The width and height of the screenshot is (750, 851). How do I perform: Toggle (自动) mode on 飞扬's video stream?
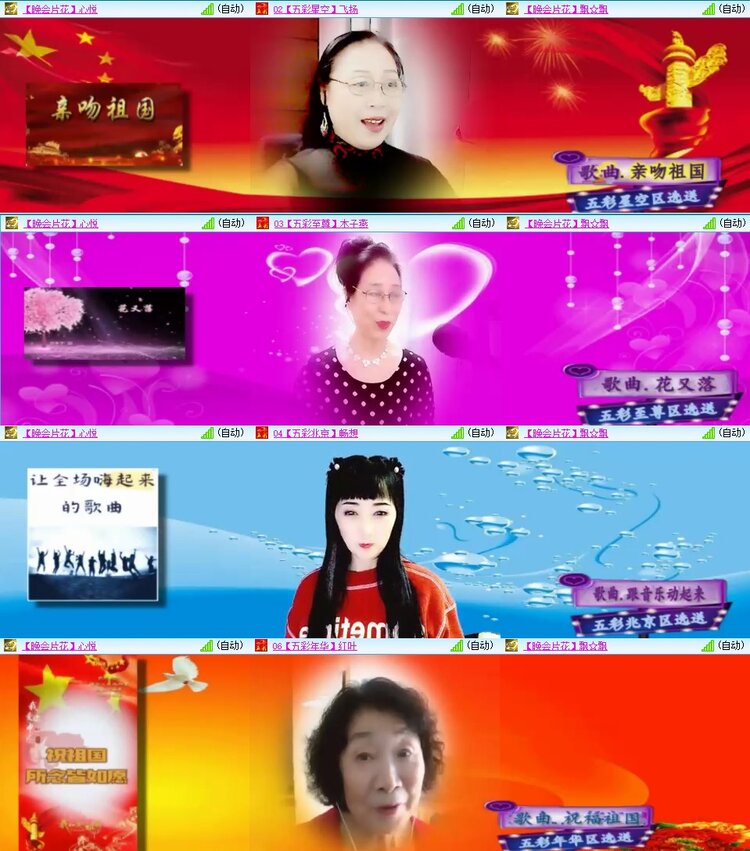click(480, 9)
